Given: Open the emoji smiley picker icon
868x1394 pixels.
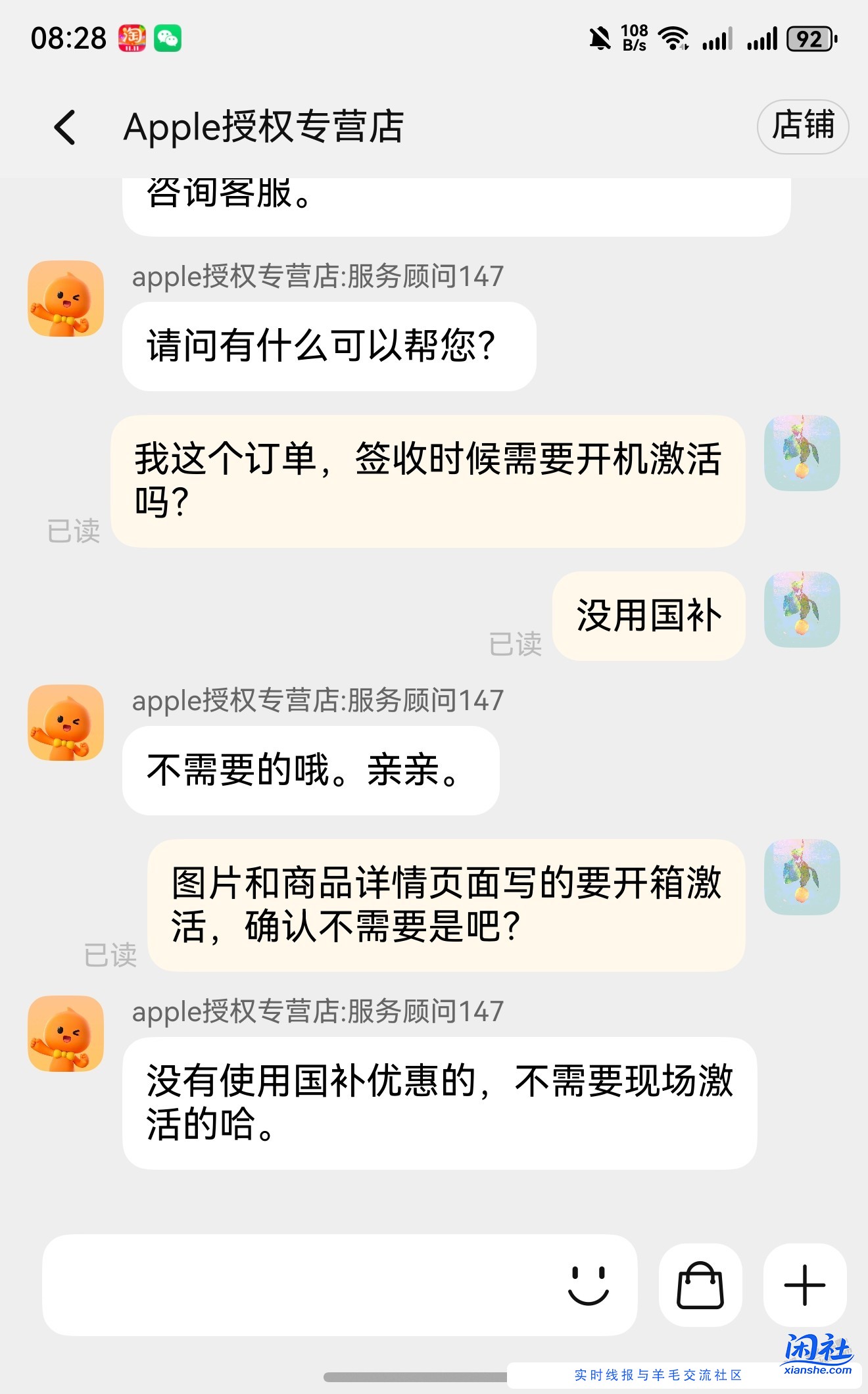Looking at the screenshot, I should [x=587, y=1283].
